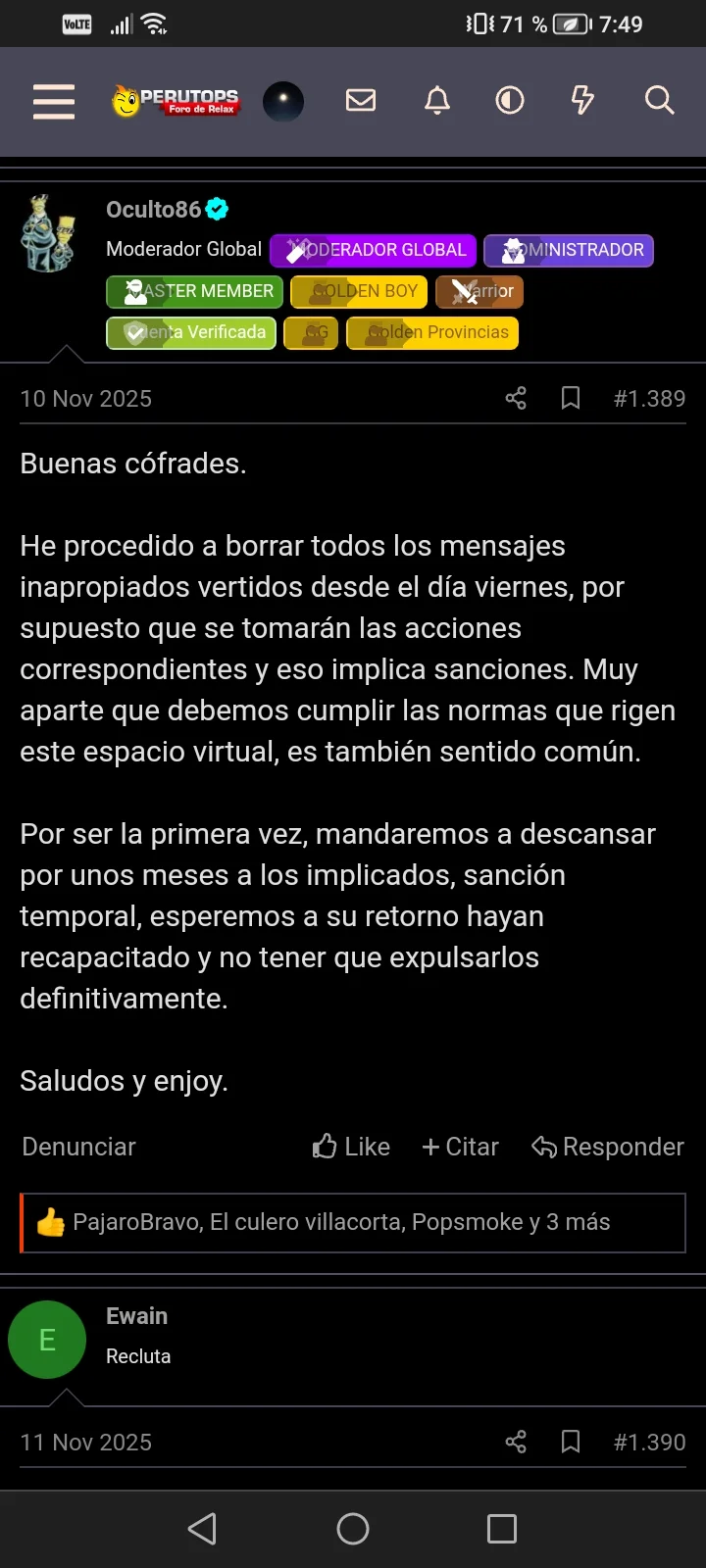Share post #1.389
This screenshot has height=1568, width=706.
click(516, 398)
